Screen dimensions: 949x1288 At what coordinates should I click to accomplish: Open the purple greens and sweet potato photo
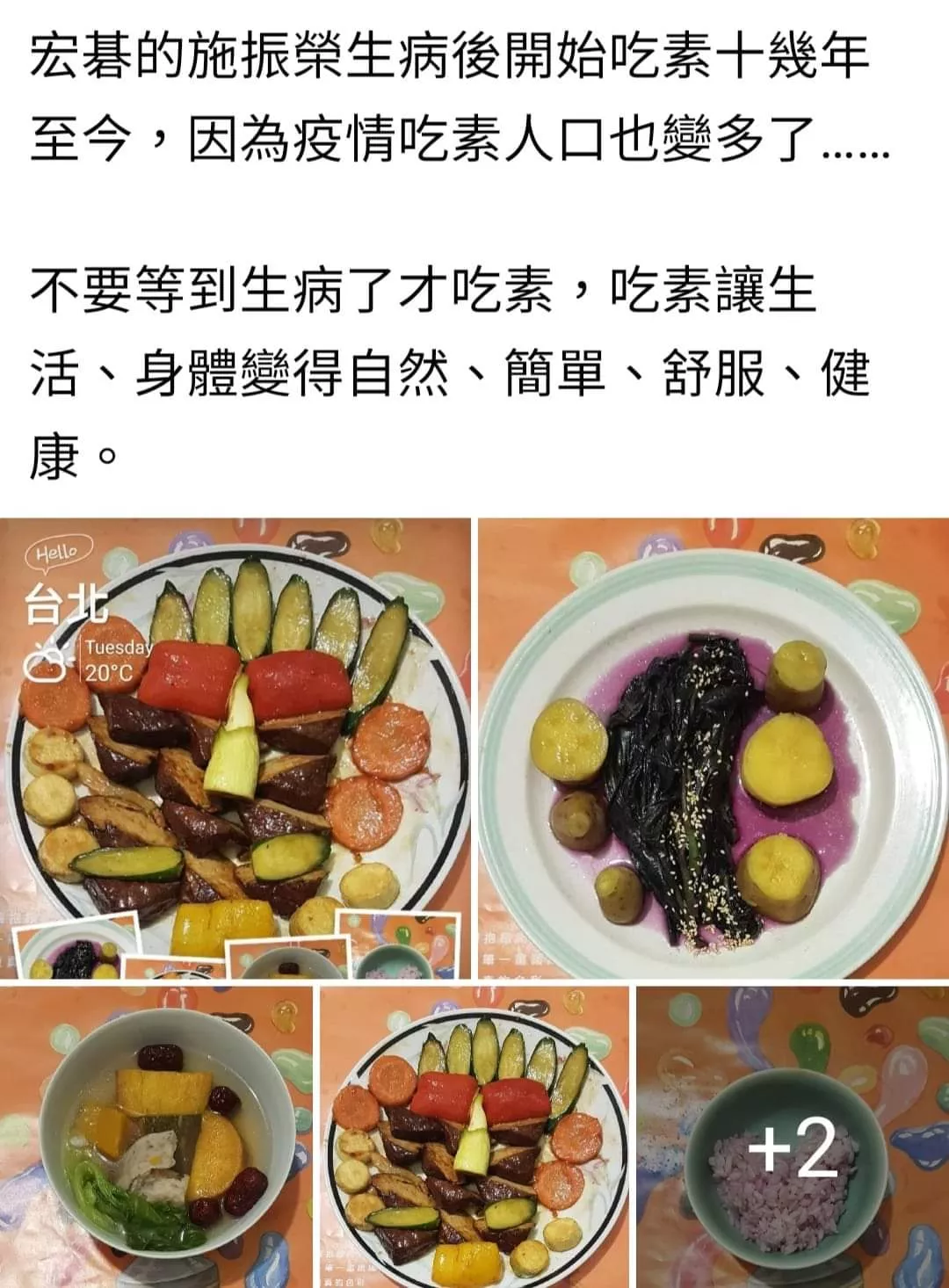tap(714, 748)
